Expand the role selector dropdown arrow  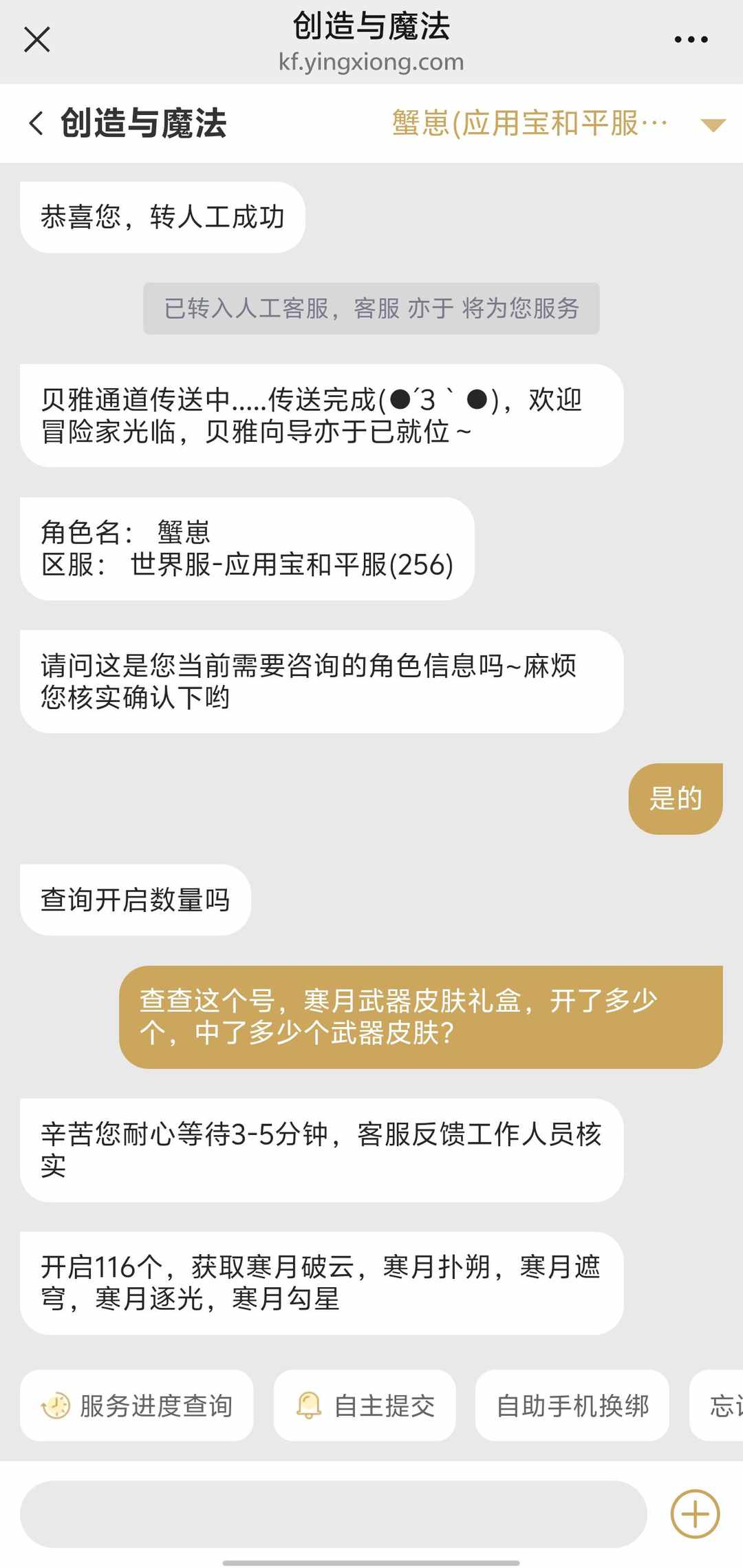click(712, 124)
